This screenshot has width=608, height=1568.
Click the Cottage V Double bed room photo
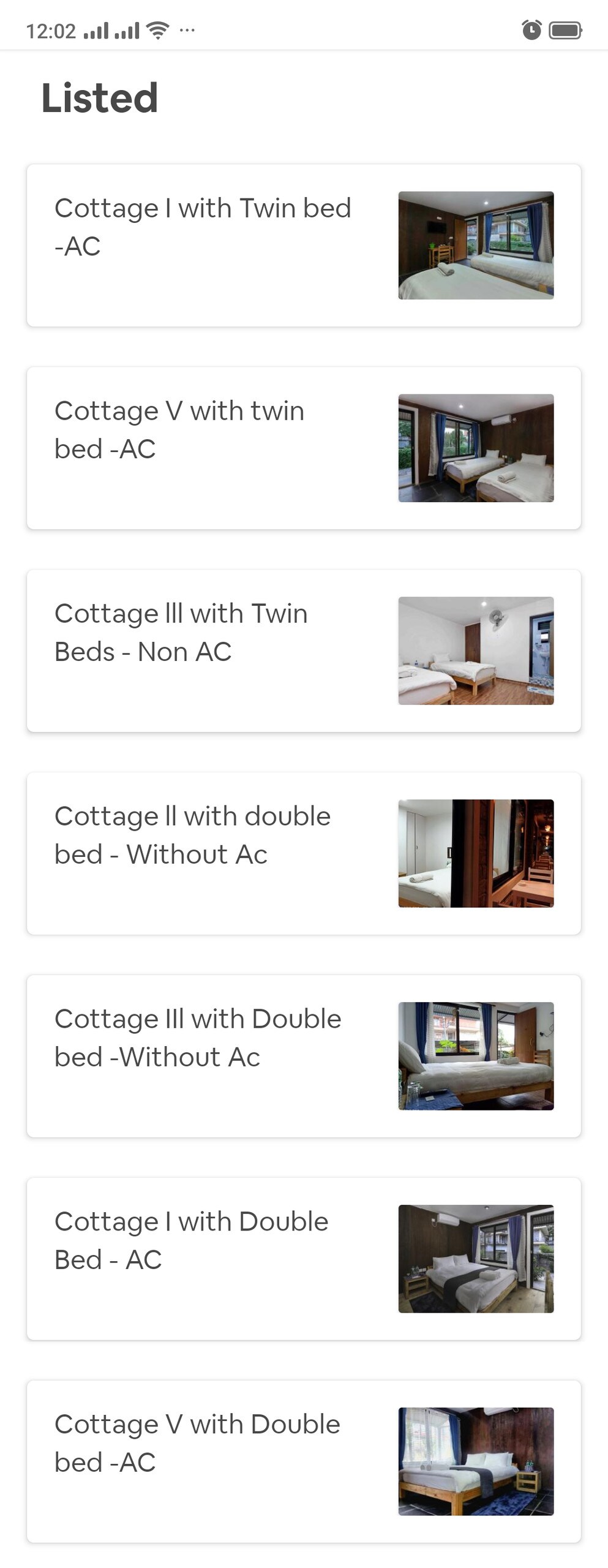click(x=476, y=1461)
